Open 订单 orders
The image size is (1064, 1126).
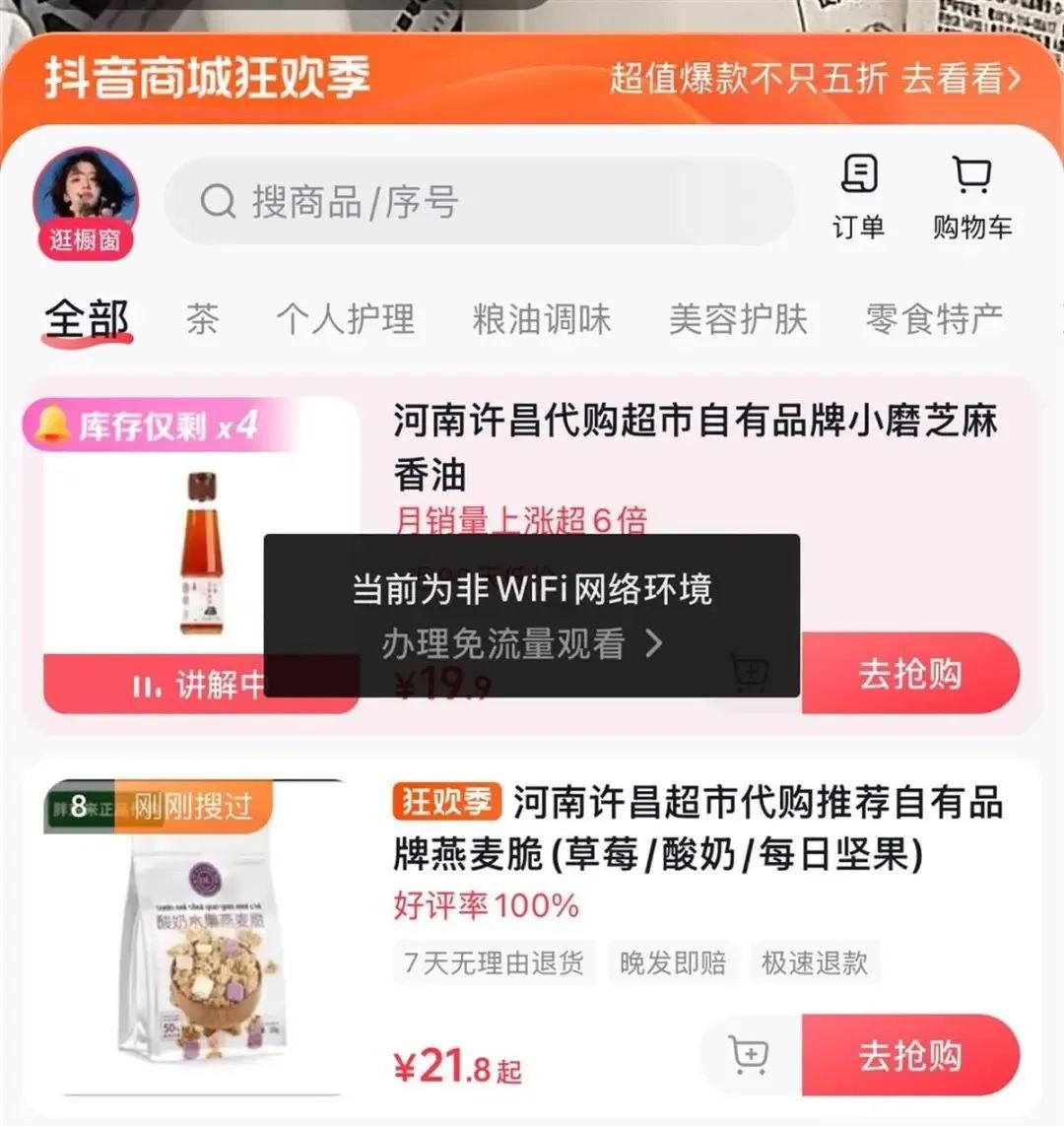(x=858, y=197)
